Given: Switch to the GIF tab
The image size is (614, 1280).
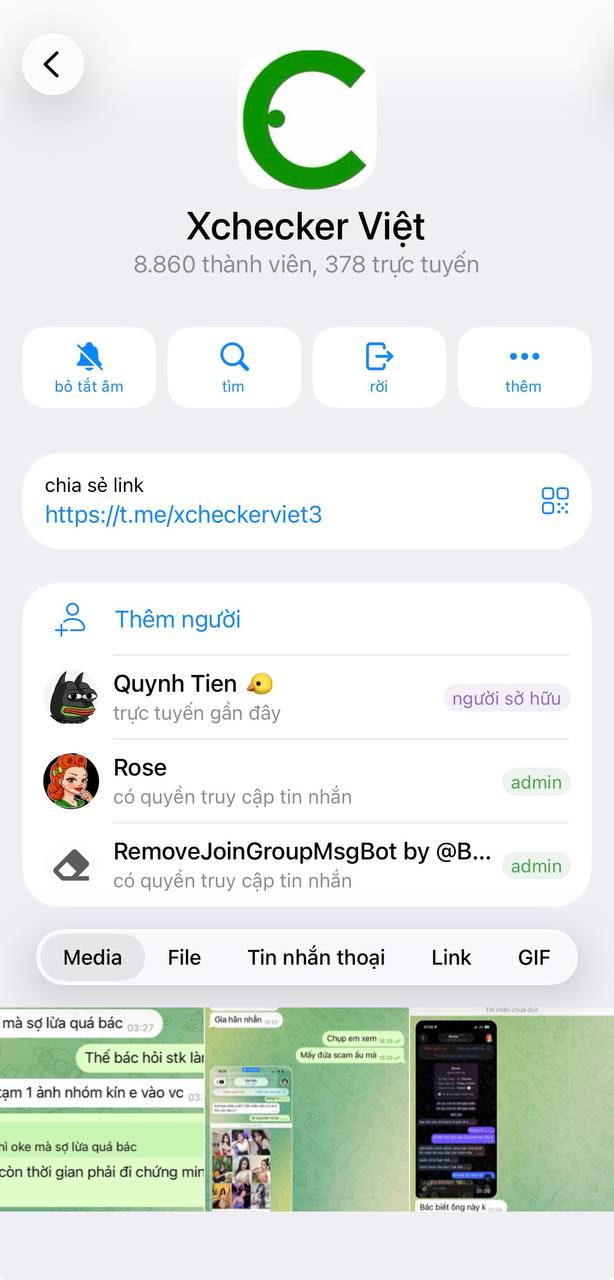Looking at the screenshot, I should click(534, 958).
